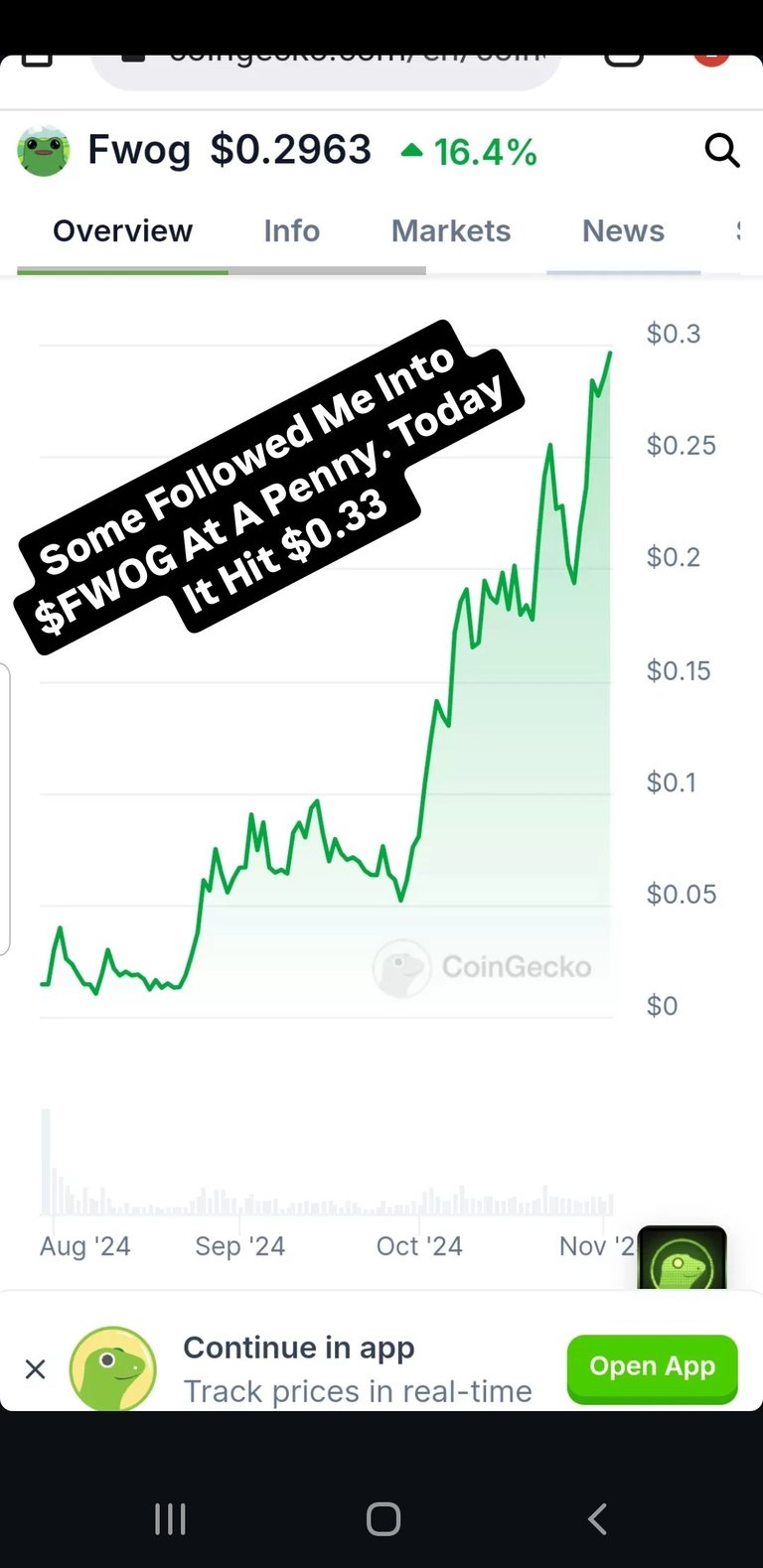Switch to the Info tab
Screen dimensions: 763x1568
click(291, 230)
